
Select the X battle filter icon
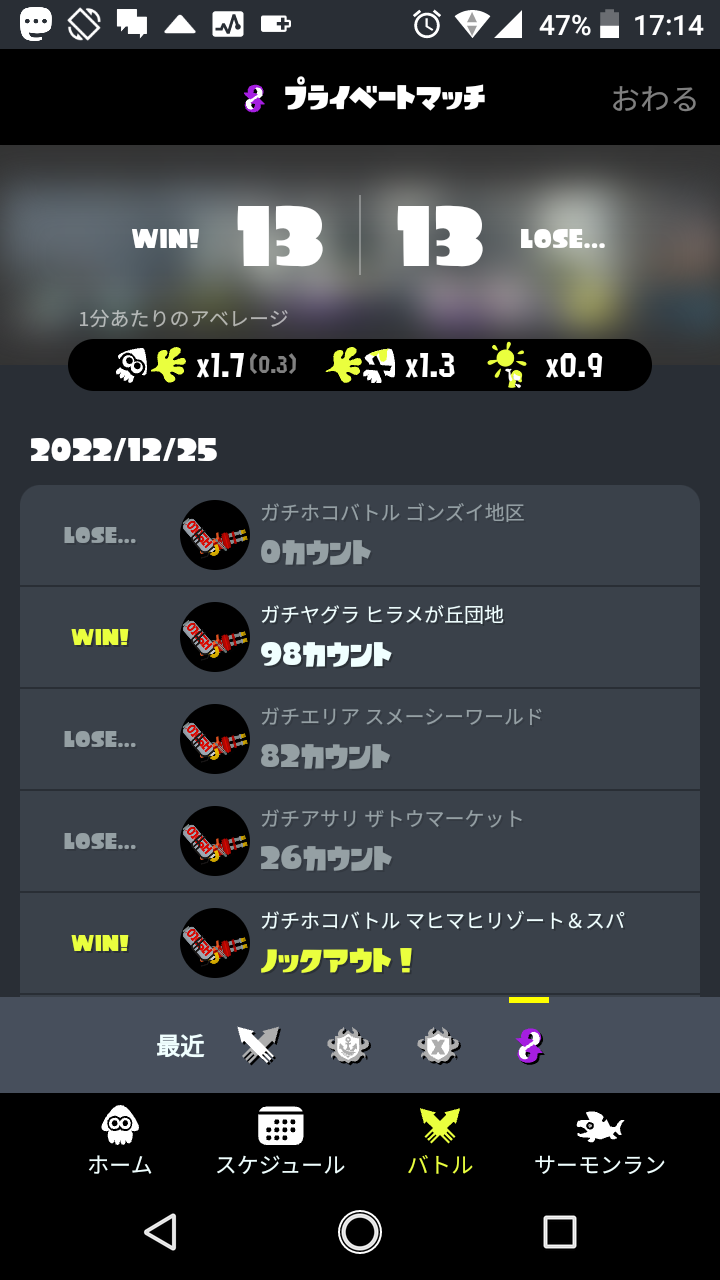(x=438, y=1046)
